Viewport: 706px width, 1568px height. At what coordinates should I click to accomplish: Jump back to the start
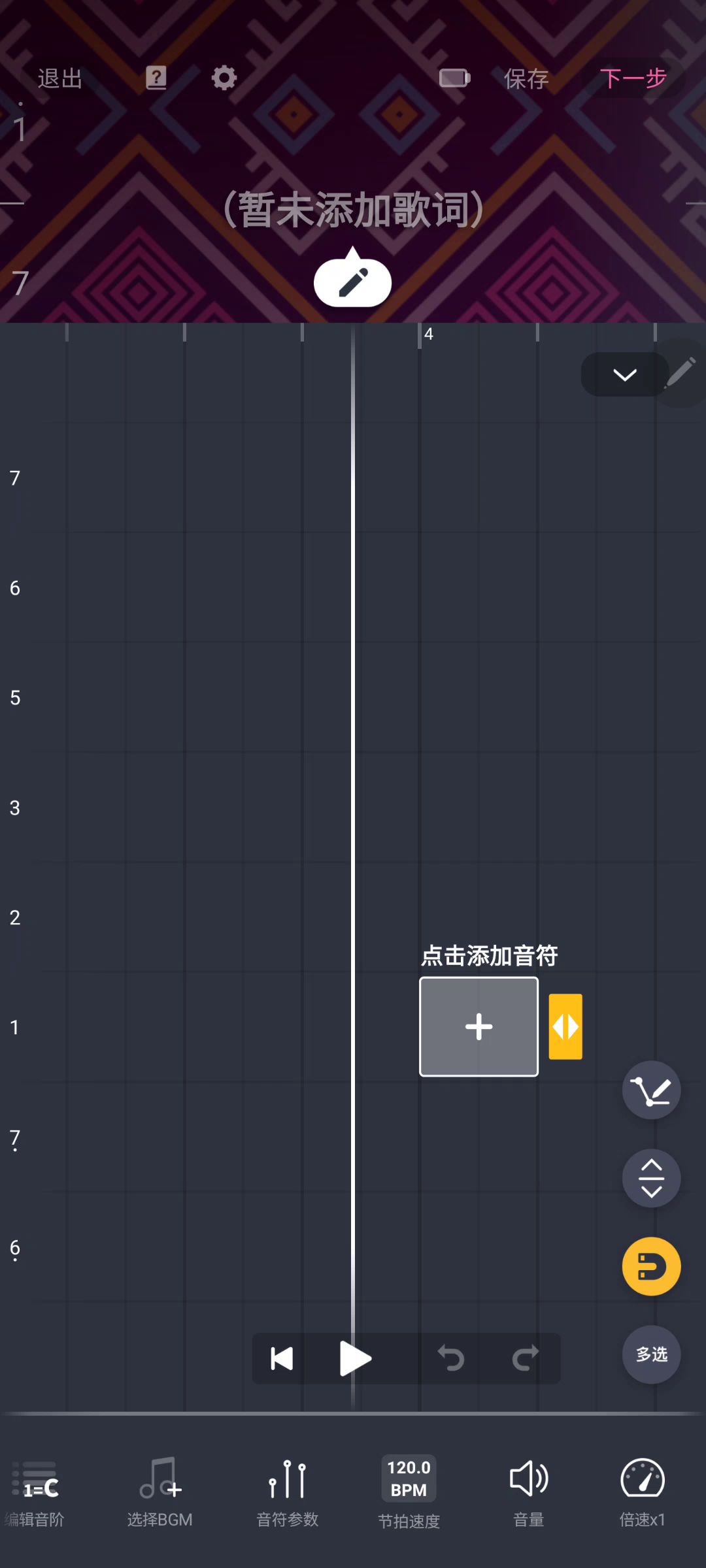click(282, 1359)
